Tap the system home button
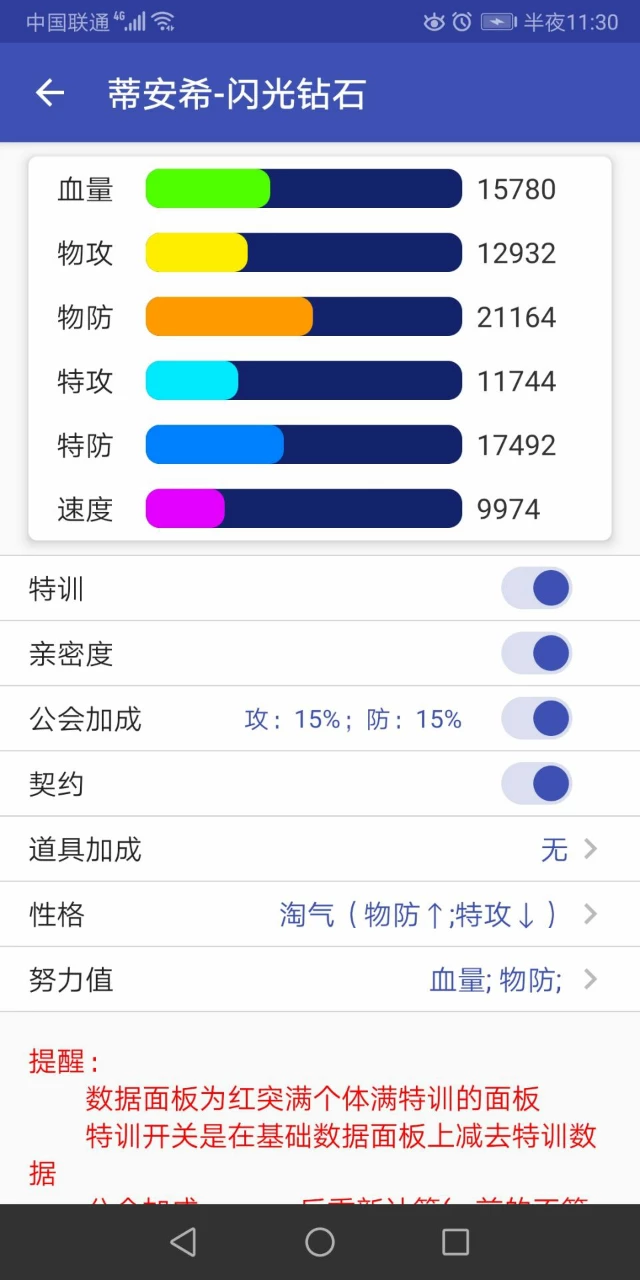640x1280 pixels. tap(320, 1242)
